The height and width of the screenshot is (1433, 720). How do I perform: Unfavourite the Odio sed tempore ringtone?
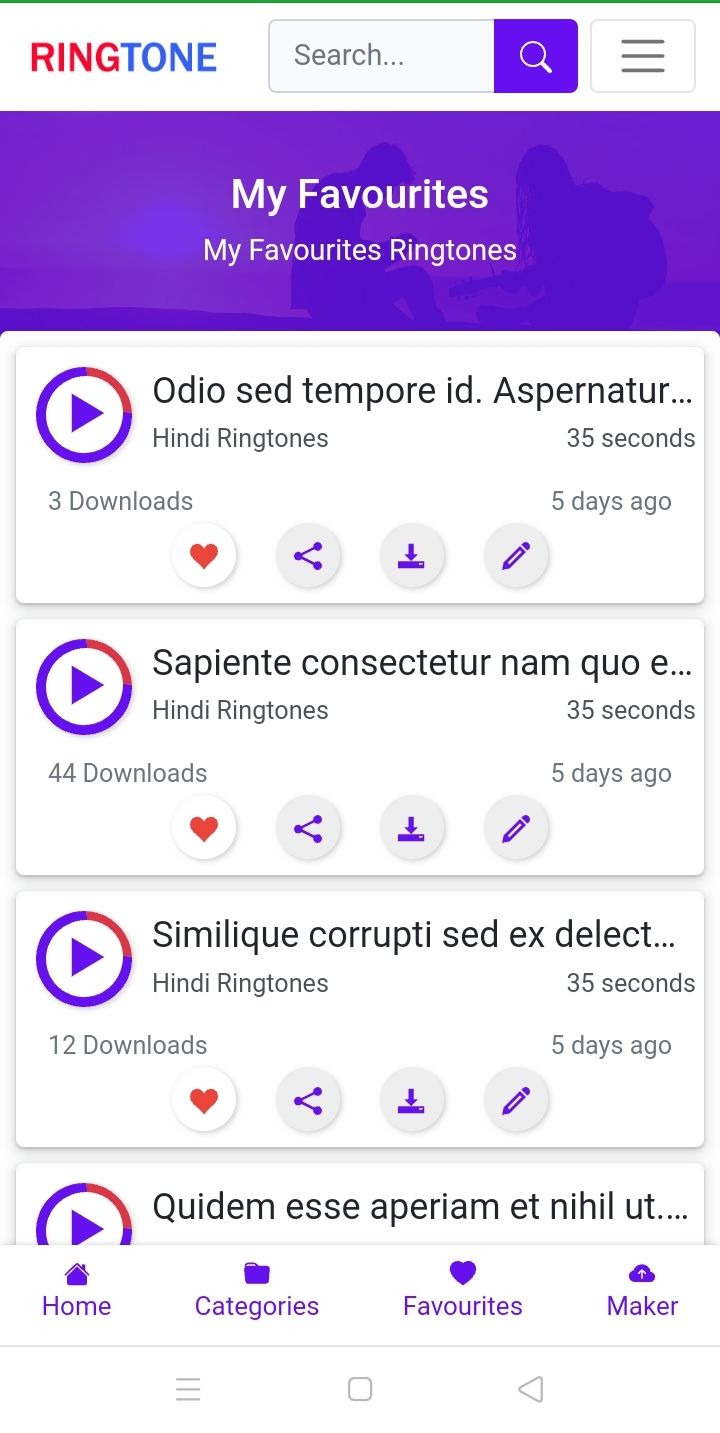[x=204, y=556]
